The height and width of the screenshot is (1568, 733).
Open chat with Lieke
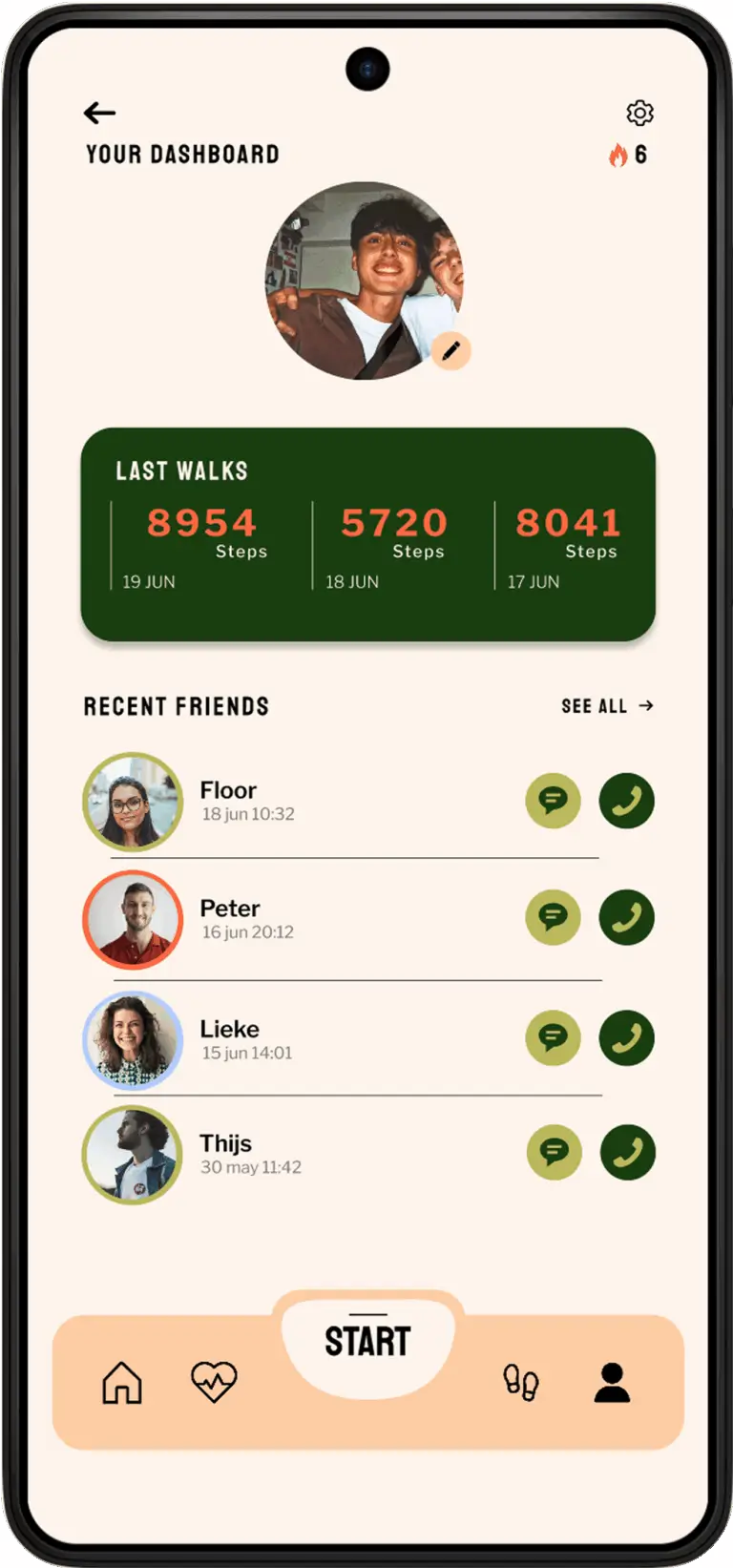(x=554, y=1037)
